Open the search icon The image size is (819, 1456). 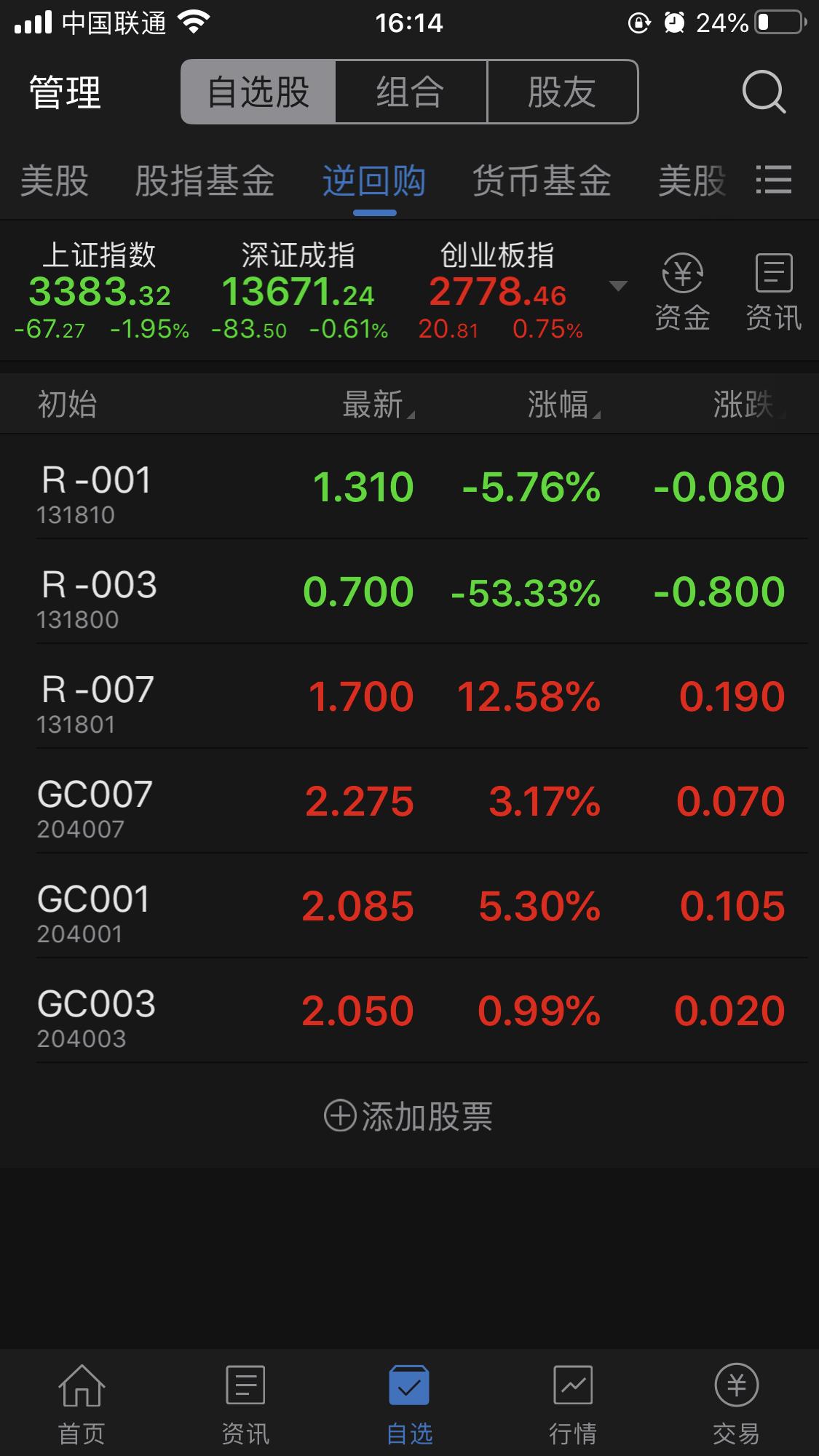pos(761,92)
